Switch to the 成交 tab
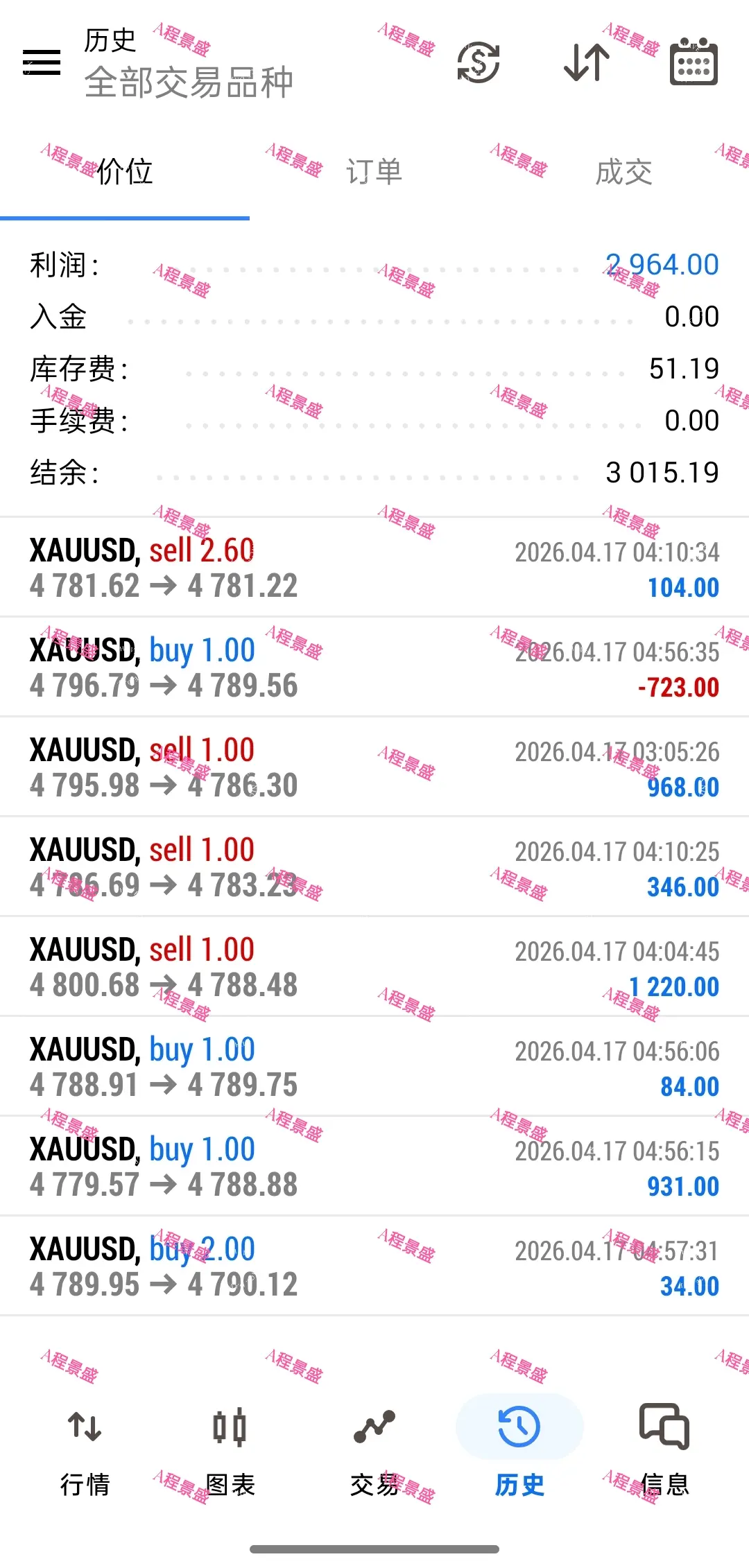This screenshot has height=1568, width=749. 624,172
